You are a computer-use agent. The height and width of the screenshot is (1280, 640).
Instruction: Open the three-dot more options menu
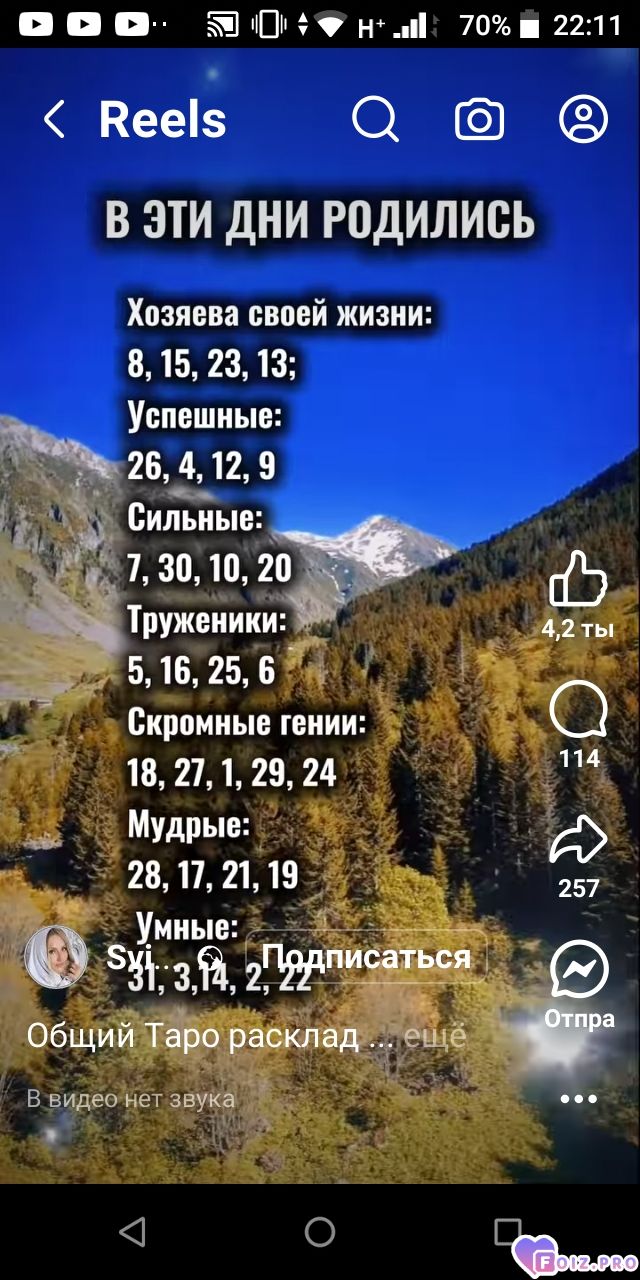(x=578, y=1098)
